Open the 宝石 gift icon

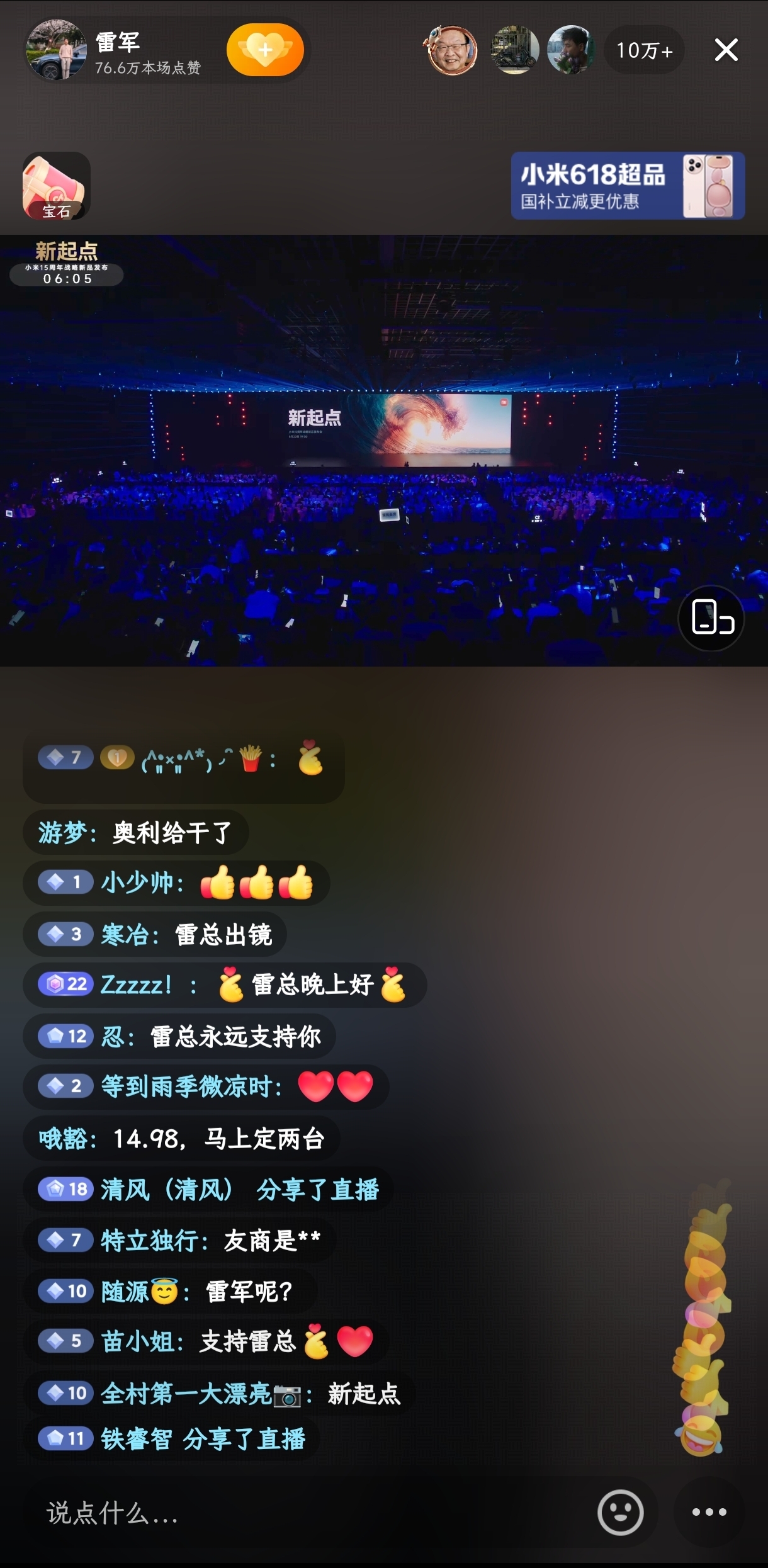pos(56,186)
